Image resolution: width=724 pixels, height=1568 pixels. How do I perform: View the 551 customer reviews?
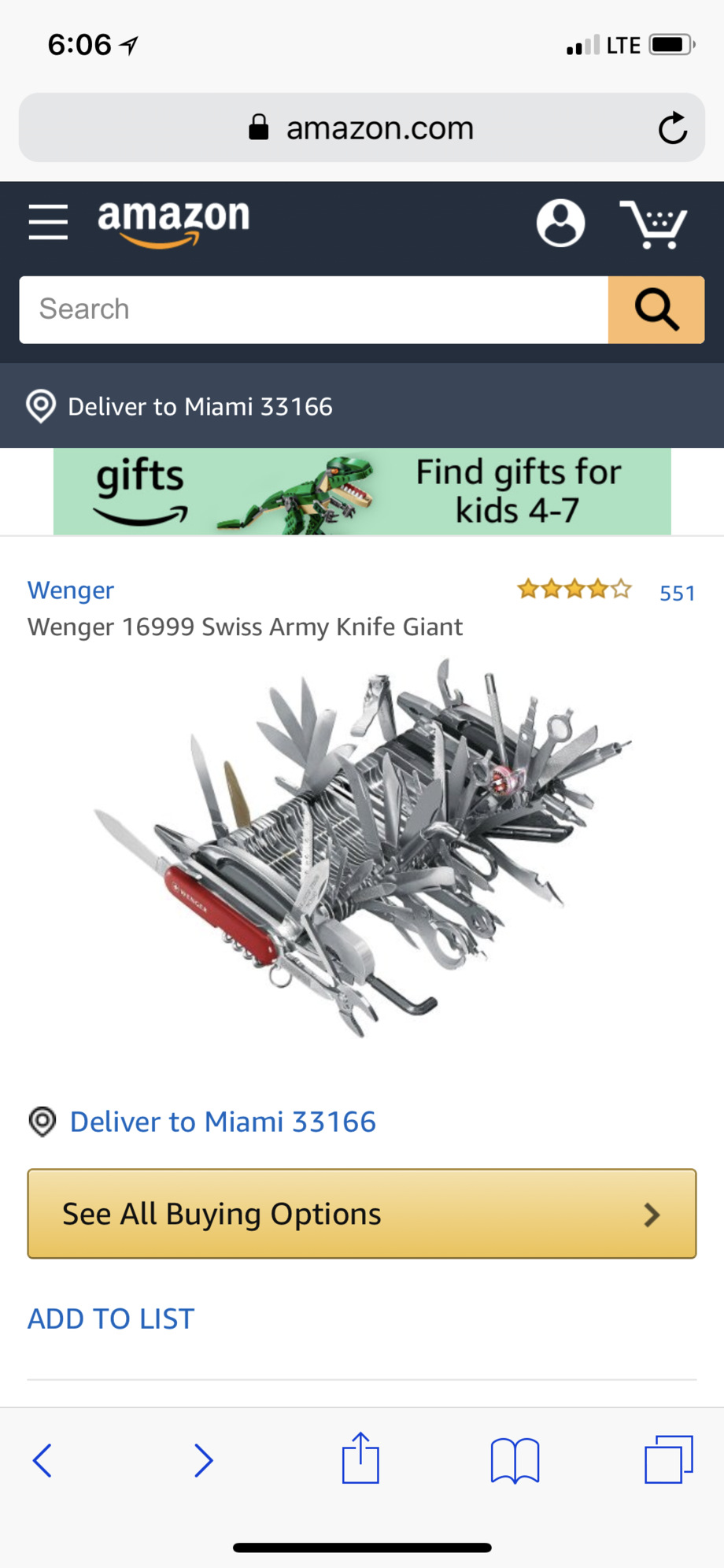tap(677, 593)
